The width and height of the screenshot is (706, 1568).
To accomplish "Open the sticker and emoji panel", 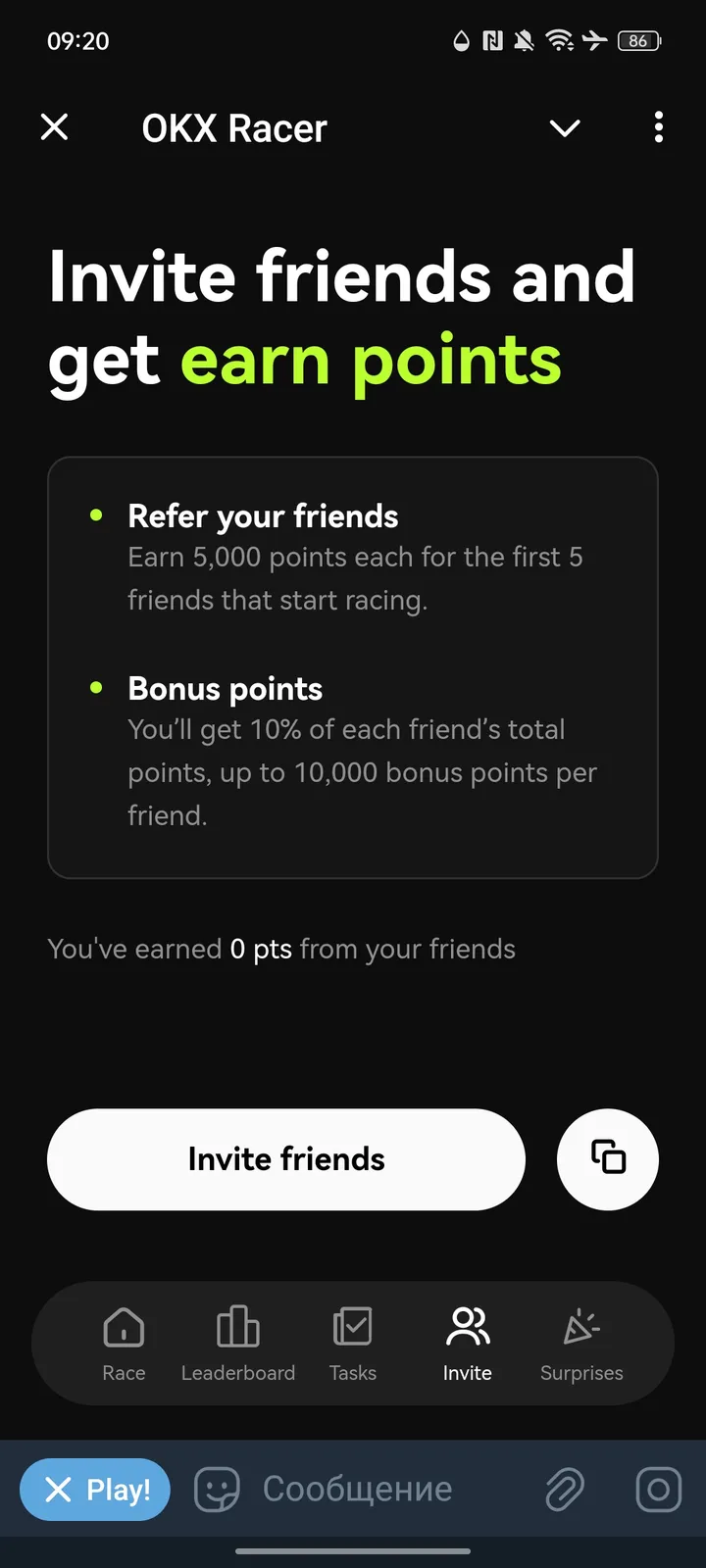I will 217,1490.
